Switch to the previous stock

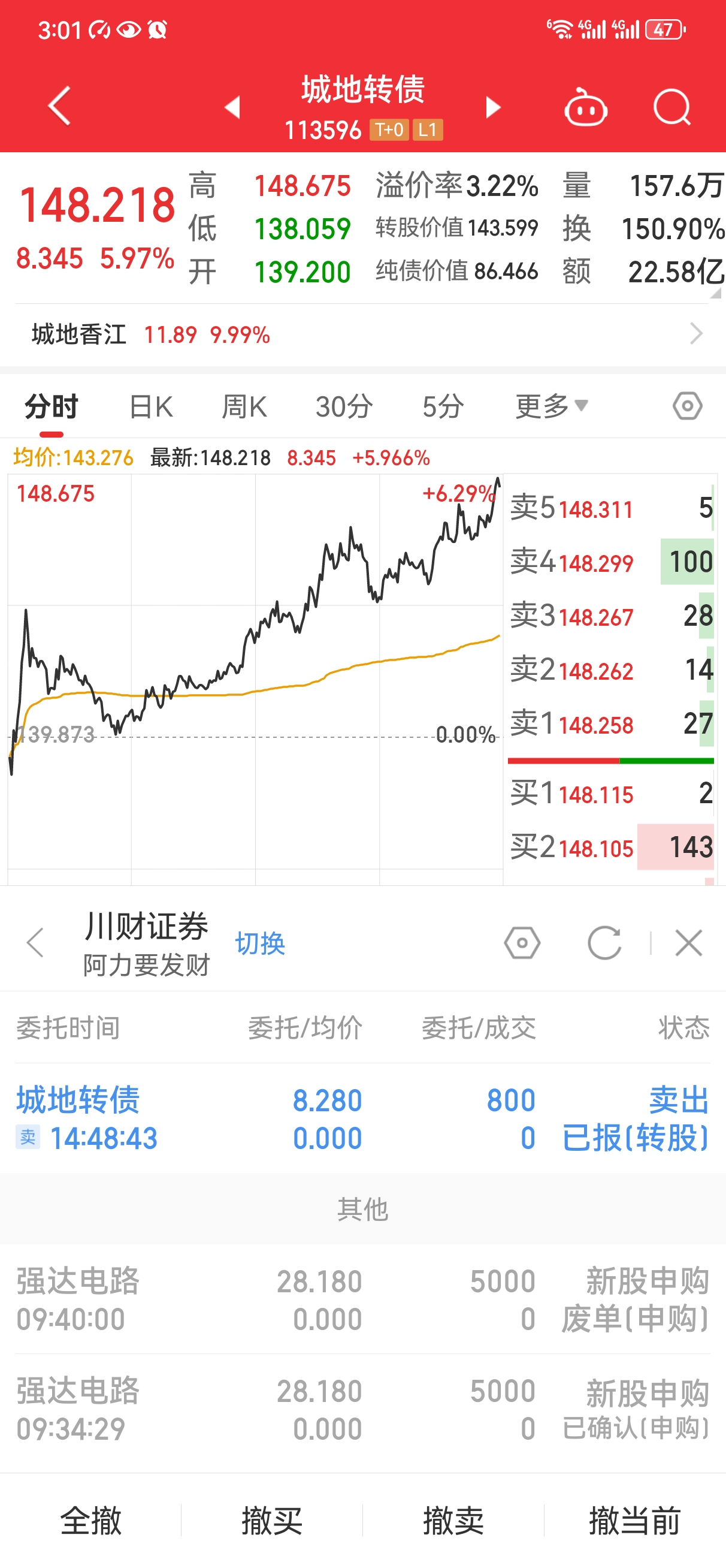click(232, 108)
